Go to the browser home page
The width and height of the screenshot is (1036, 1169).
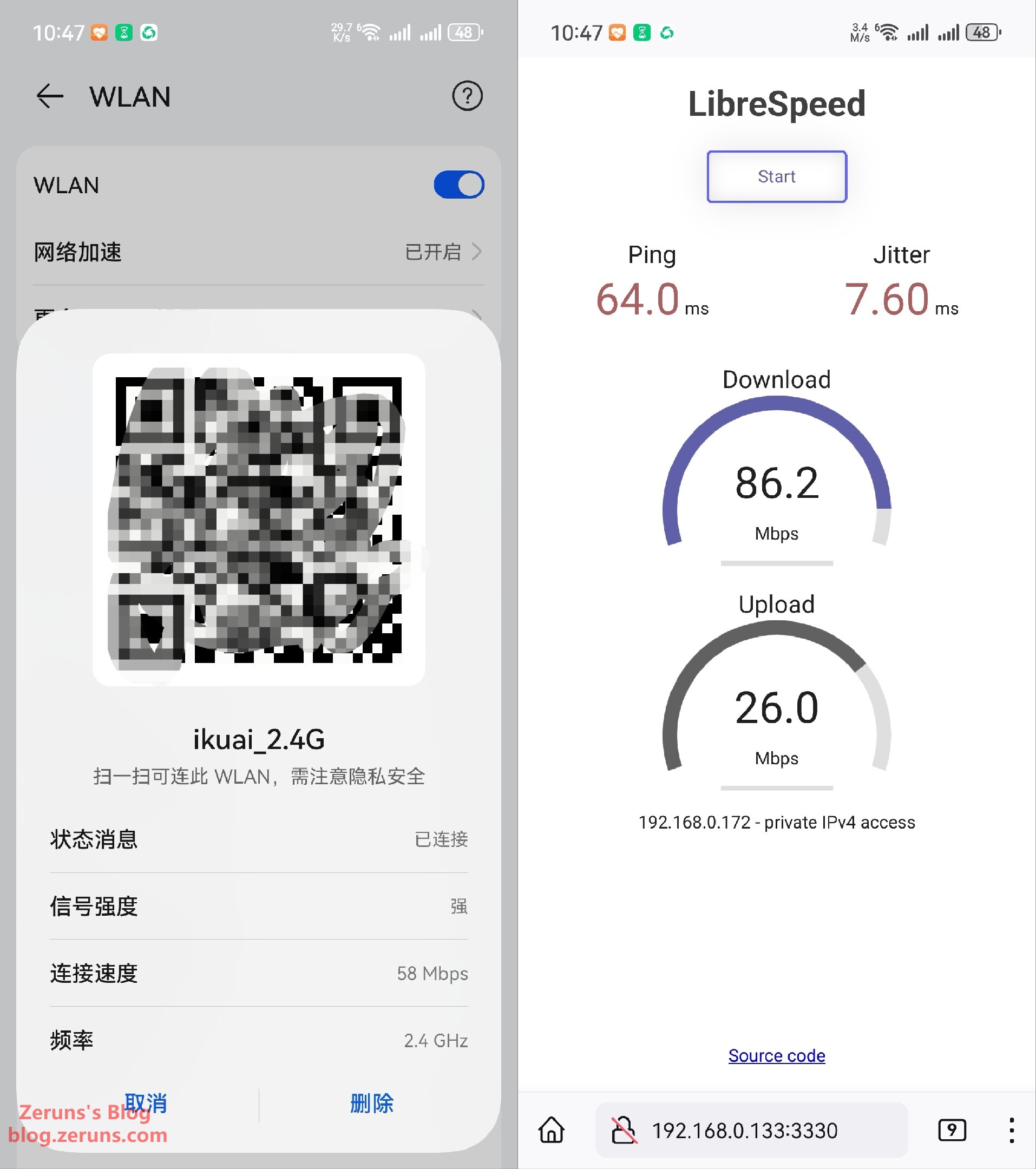pos(552,1130)
